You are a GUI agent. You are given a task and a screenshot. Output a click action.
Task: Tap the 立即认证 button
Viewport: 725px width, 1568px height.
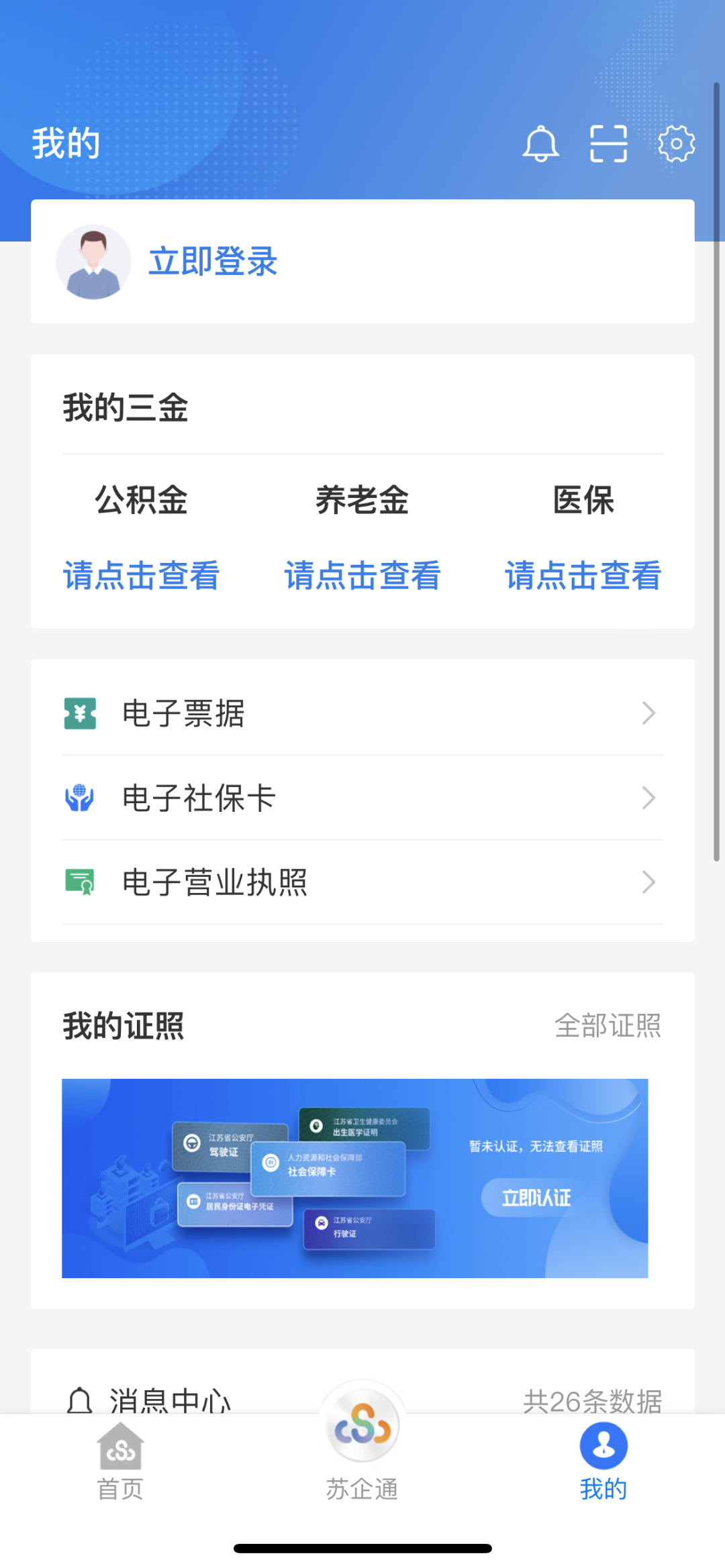(x=536, y=1198)
